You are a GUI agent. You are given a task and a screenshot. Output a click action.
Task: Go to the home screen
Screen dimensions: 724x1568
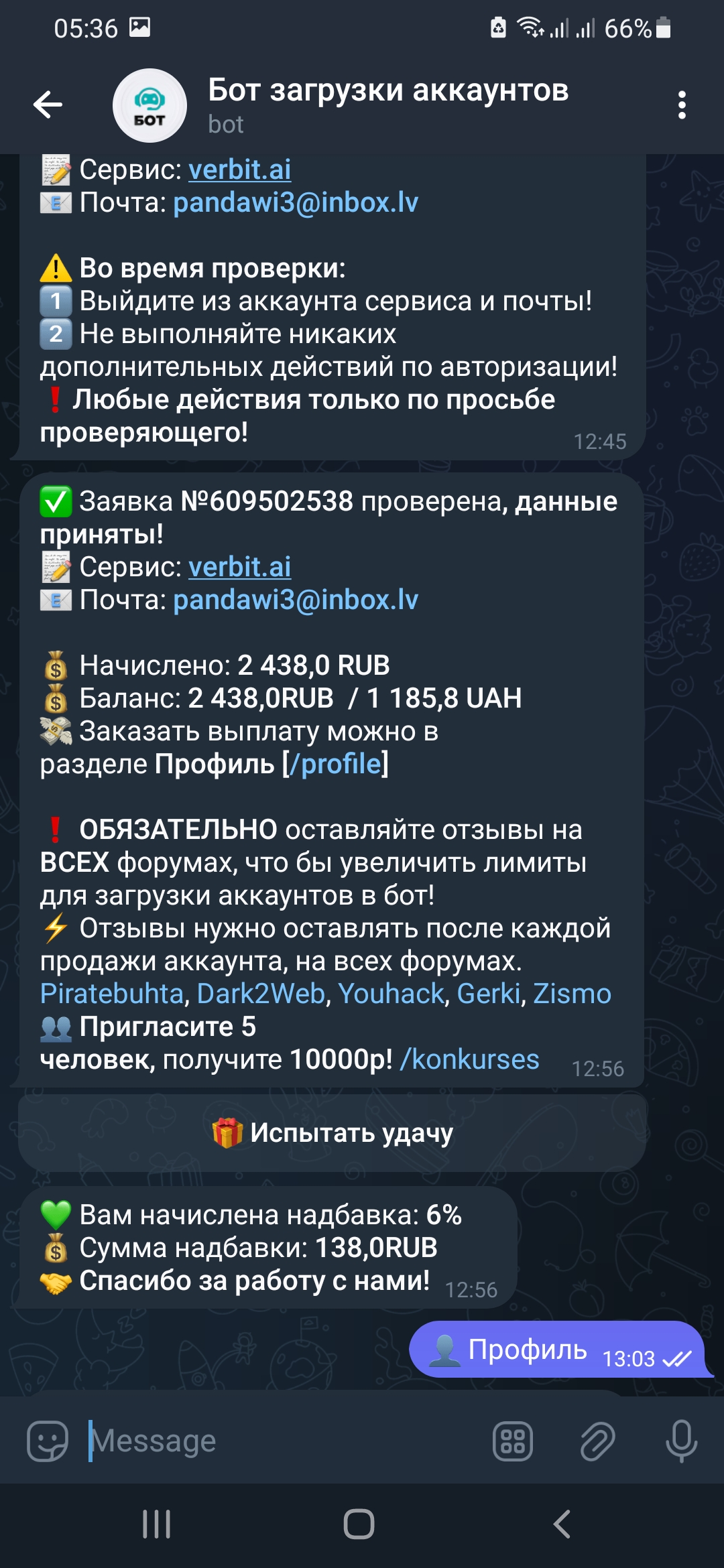(x=359, y=1524)
